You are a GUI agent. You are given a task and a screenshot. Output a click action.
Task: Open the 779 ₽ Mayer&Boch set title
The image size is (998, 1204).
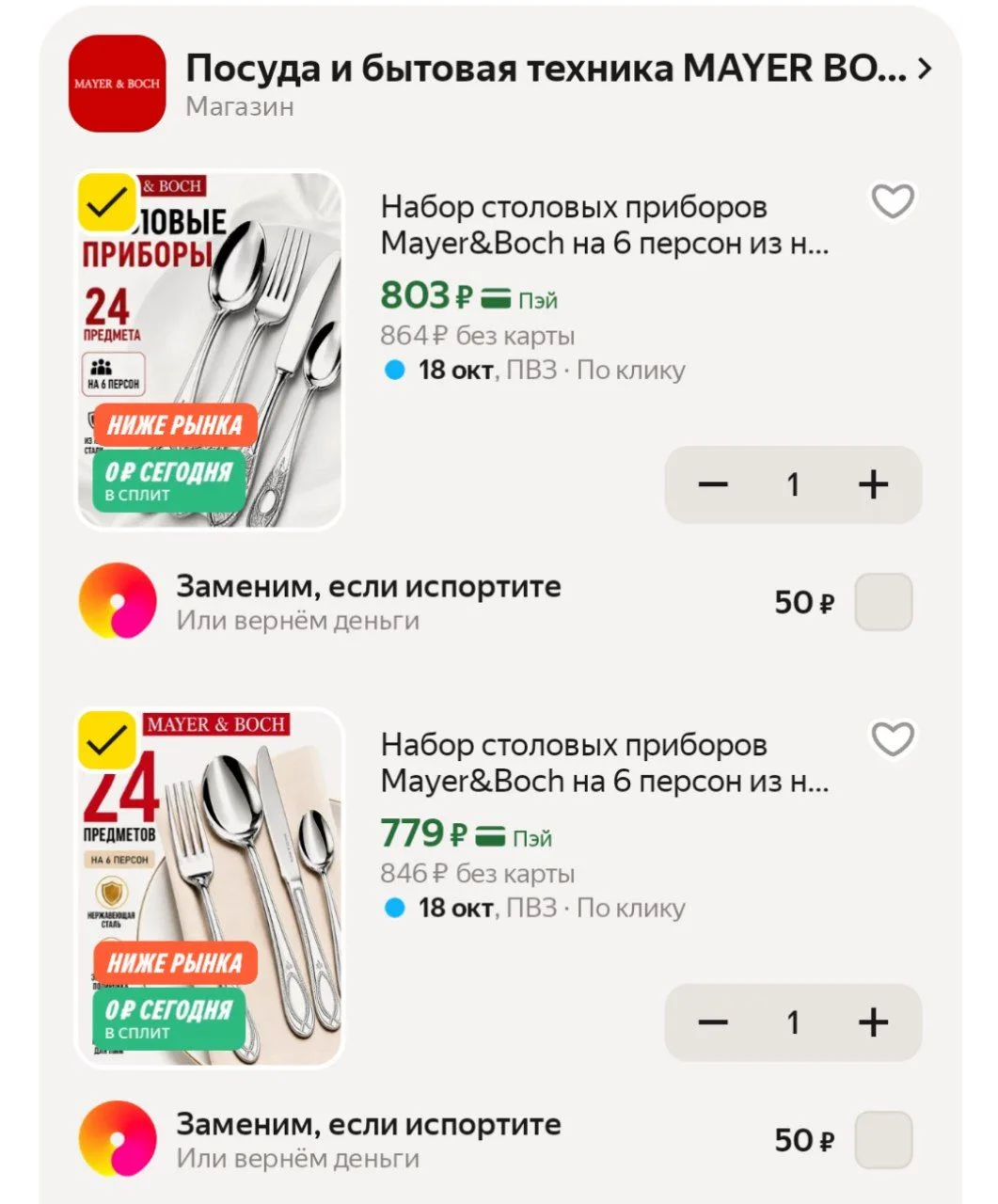605,763
